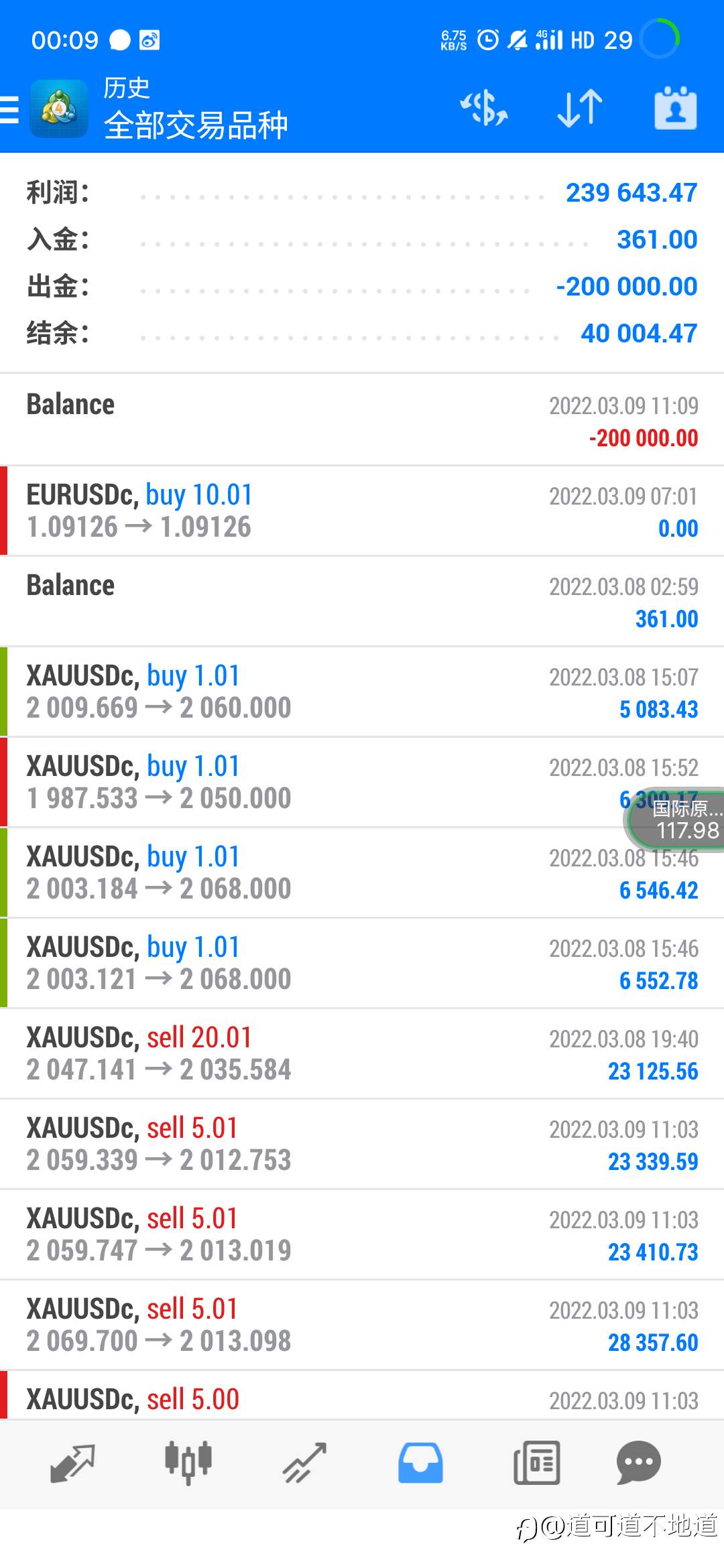Switch to the Quotes tab
The image size is (724, 1568).
[72, 1463]
